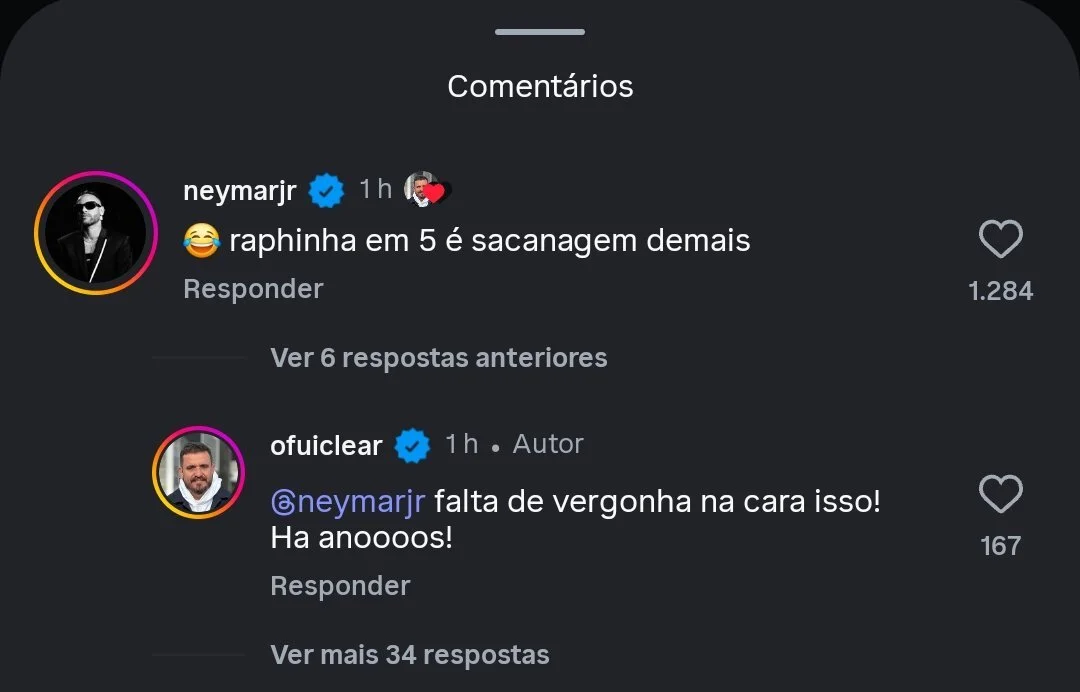
Task: Open the neymarjr username
Action: (240, 190)
